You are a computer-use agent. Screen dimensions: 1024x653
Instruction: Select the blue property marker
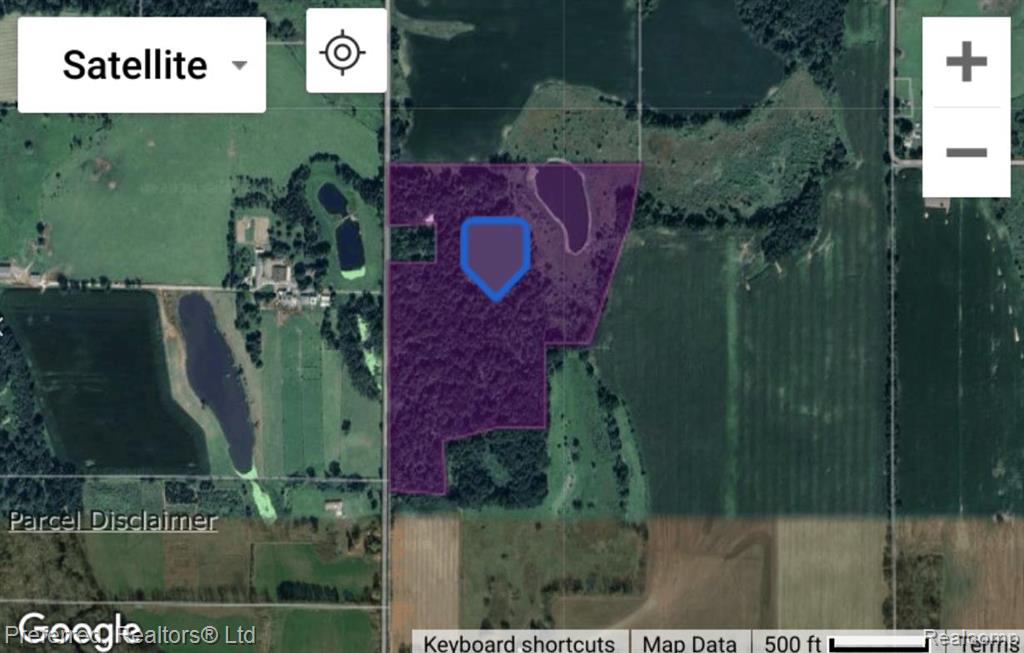tap(495, 256)
